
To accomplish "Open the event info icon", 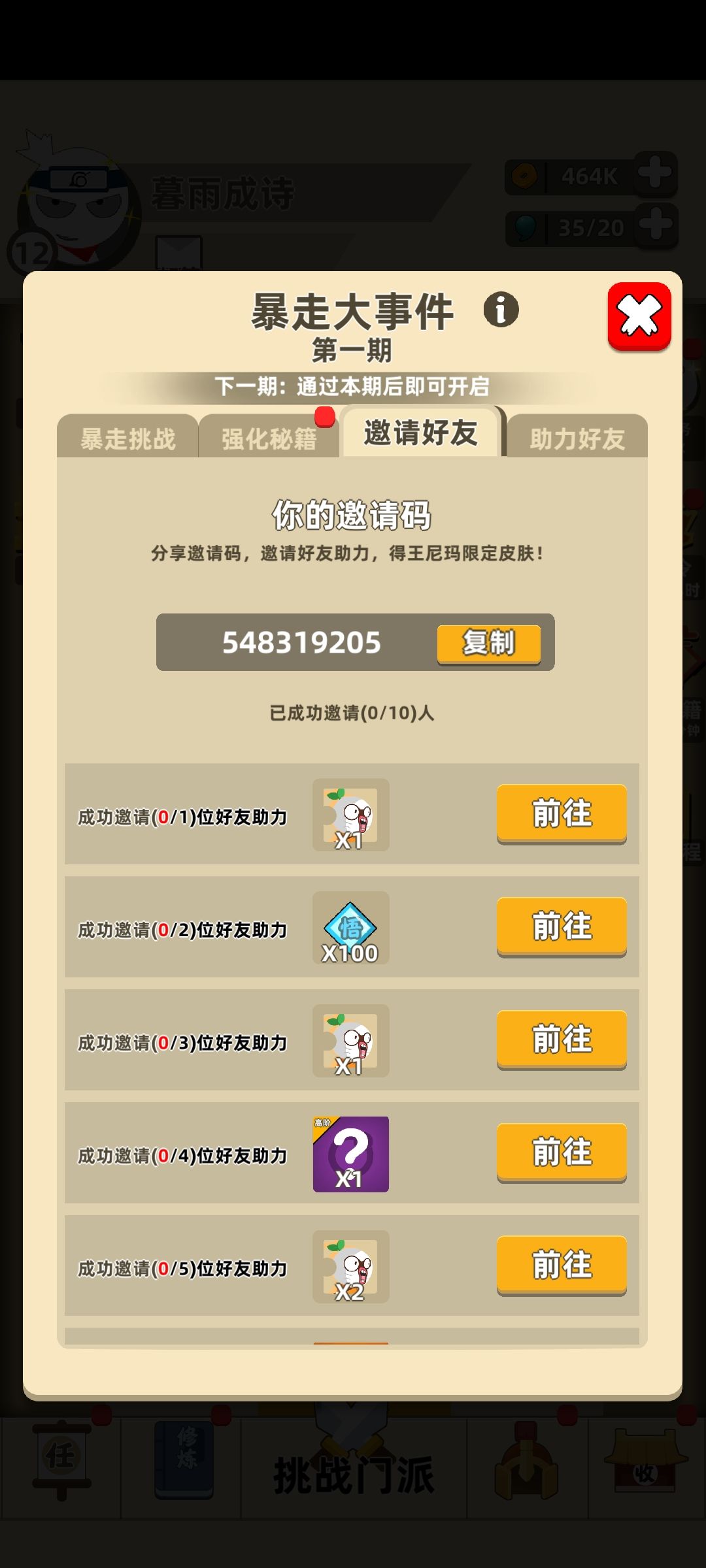I will (501, 310).
